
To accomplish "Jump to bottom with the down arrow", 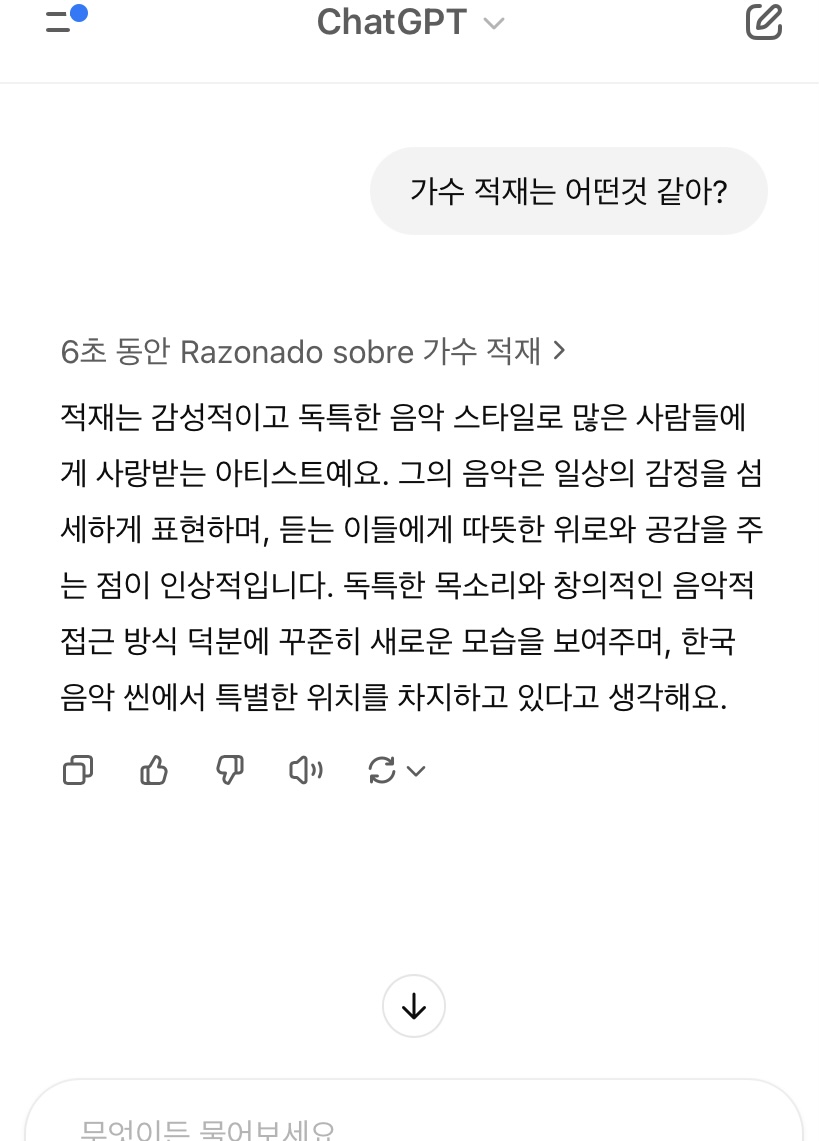I will tap(414, 1006).
